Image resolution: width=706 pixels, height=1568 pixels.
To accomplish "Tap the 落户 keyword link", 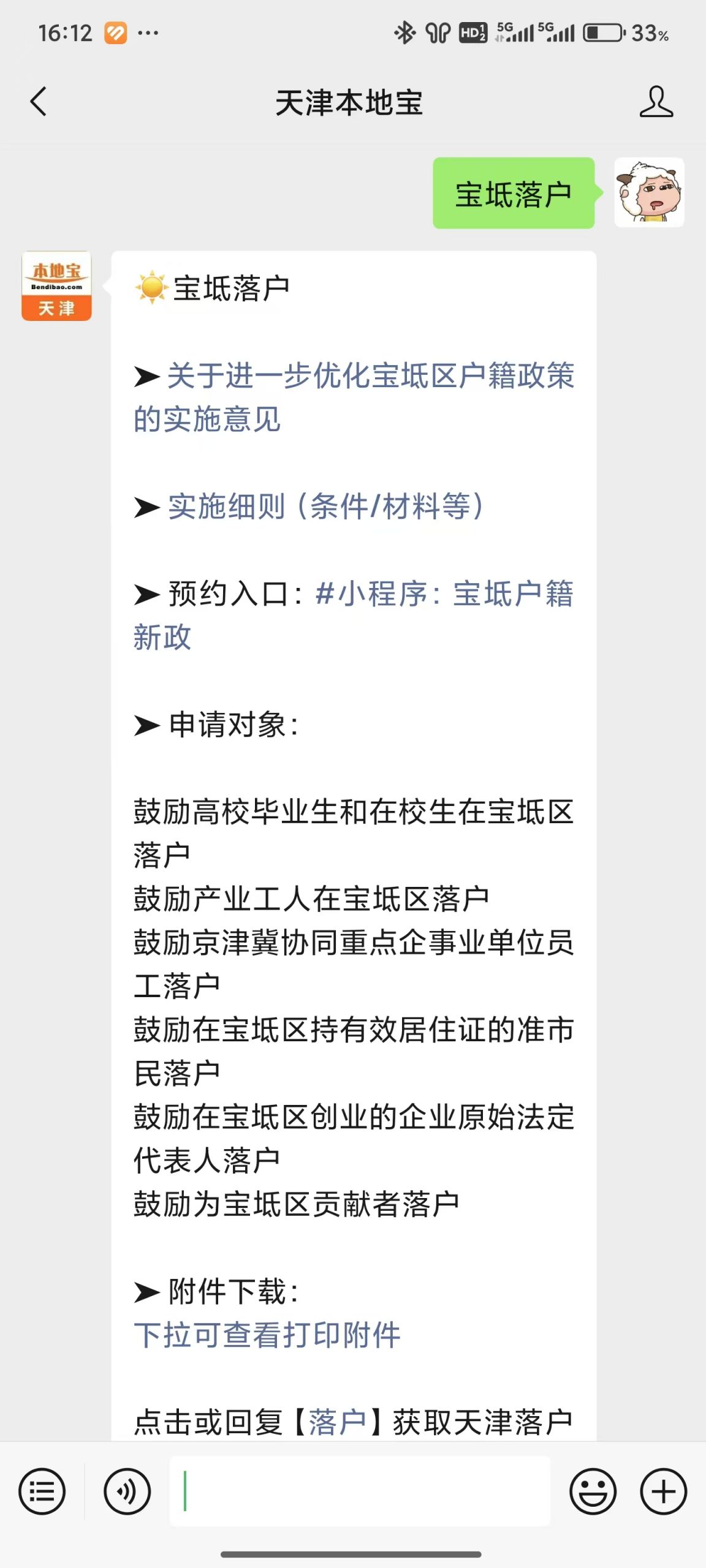I will (x=337, y=1421).
